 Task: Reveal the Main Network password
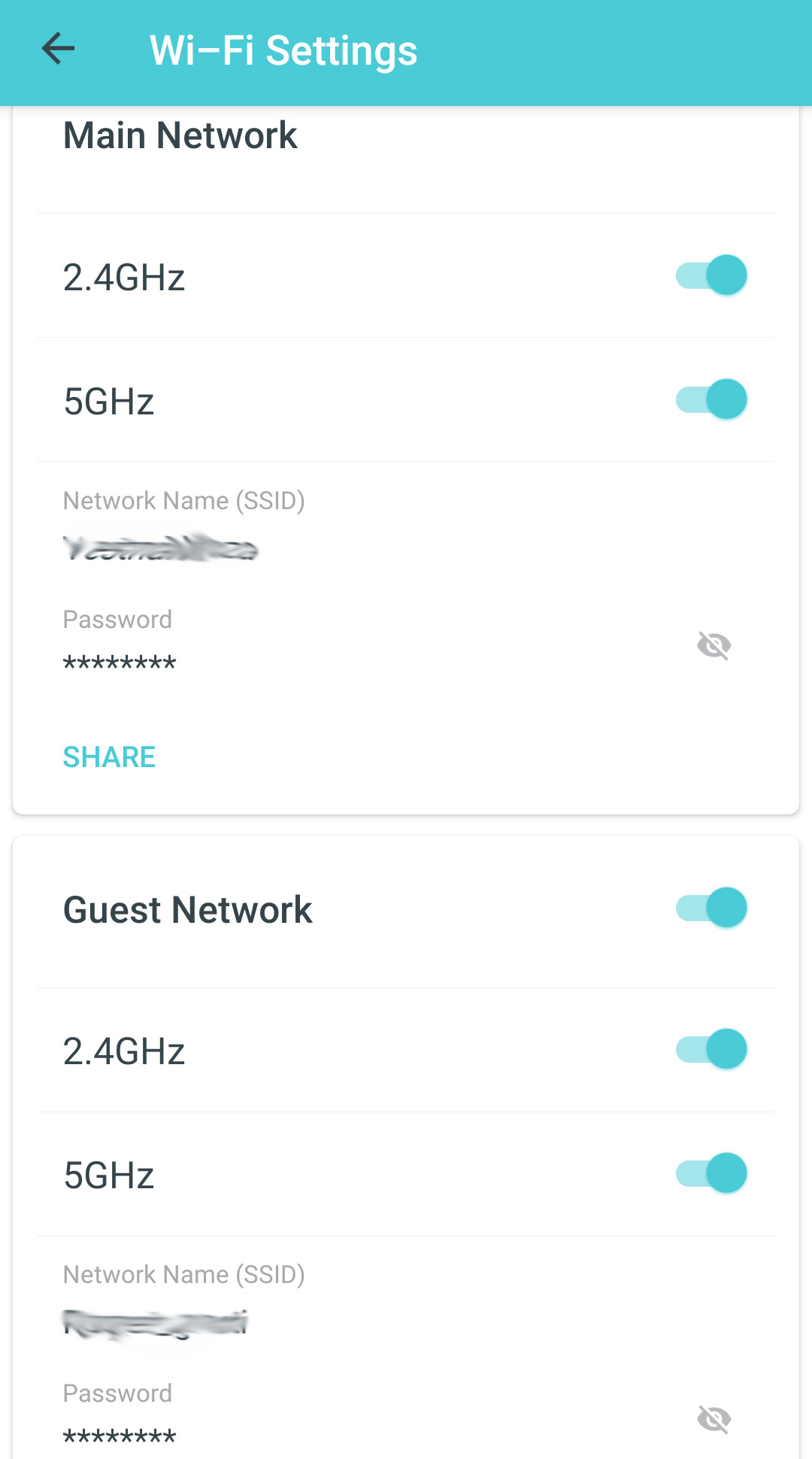(x=714, y=645)
